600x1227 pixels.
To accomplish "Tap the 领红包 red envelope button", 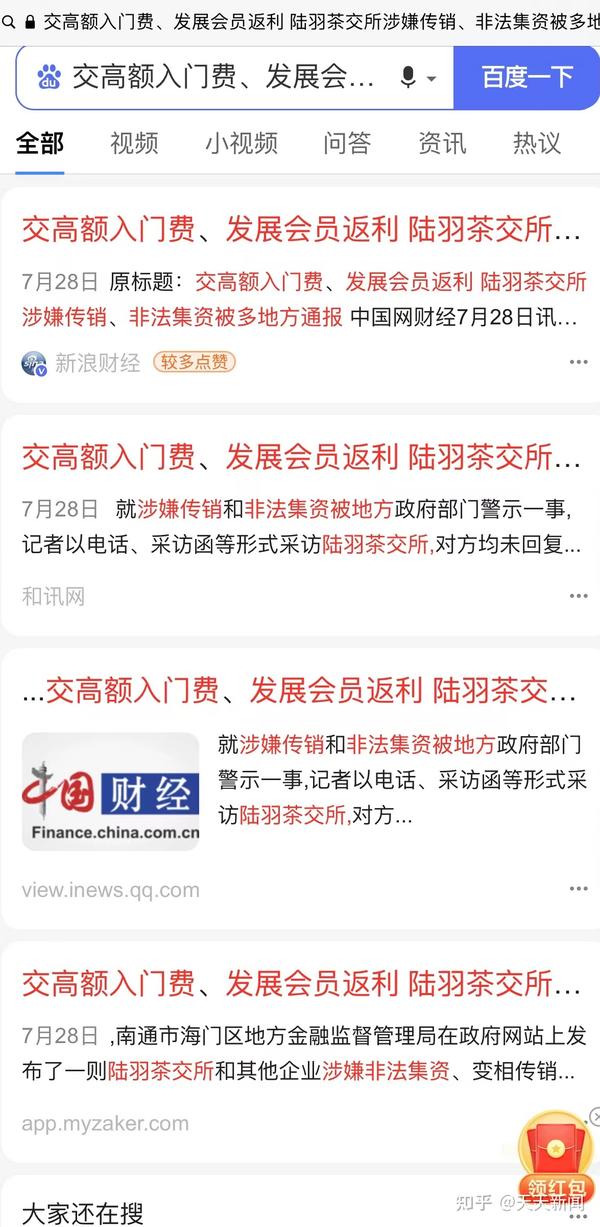I will [x=556, y=1160].
